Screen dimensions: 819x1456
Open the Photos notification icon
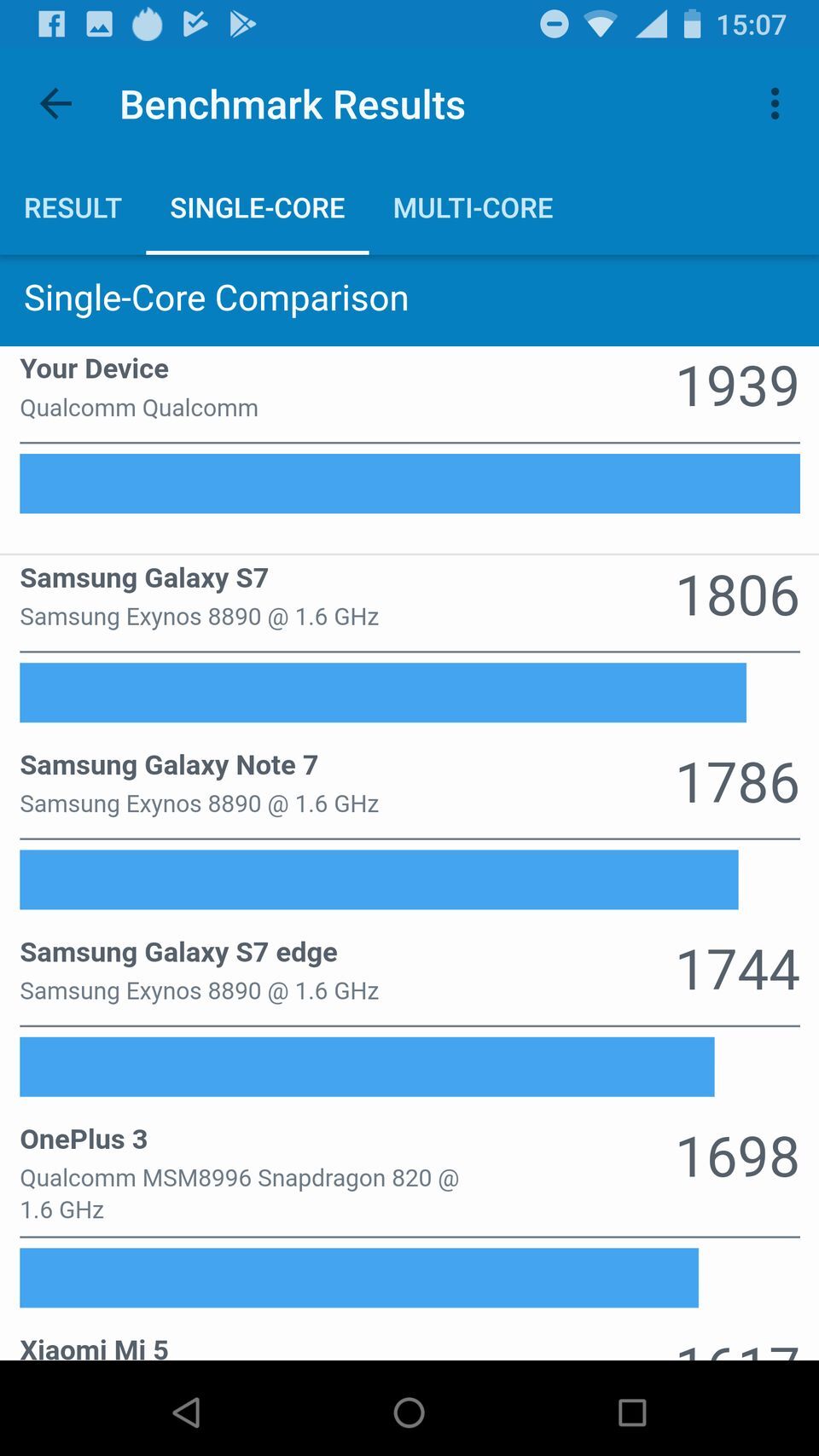pyautogui.click(x=99, y=23)
